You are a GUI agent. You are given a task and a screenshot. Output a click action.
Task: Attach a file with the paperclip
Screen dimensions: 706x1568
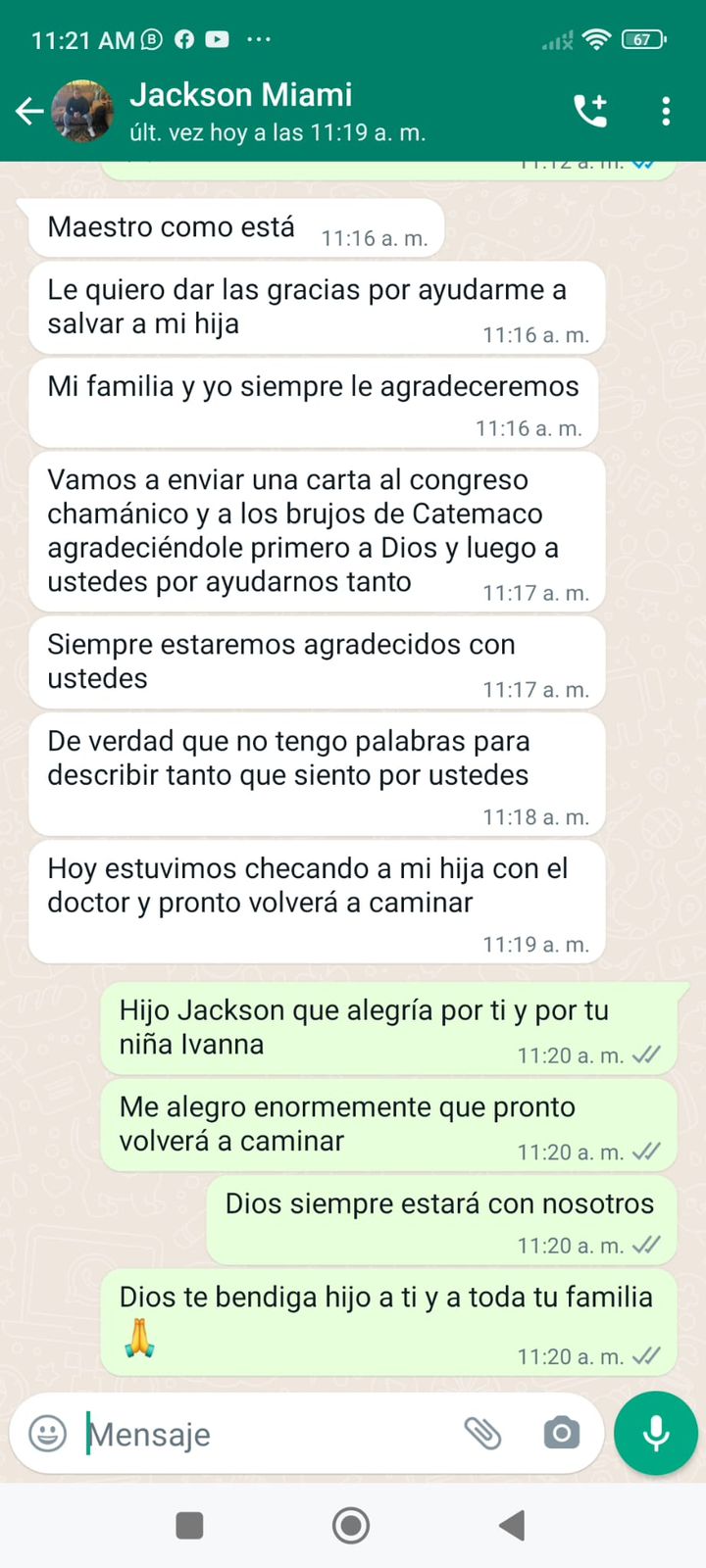coord(482,1434)
